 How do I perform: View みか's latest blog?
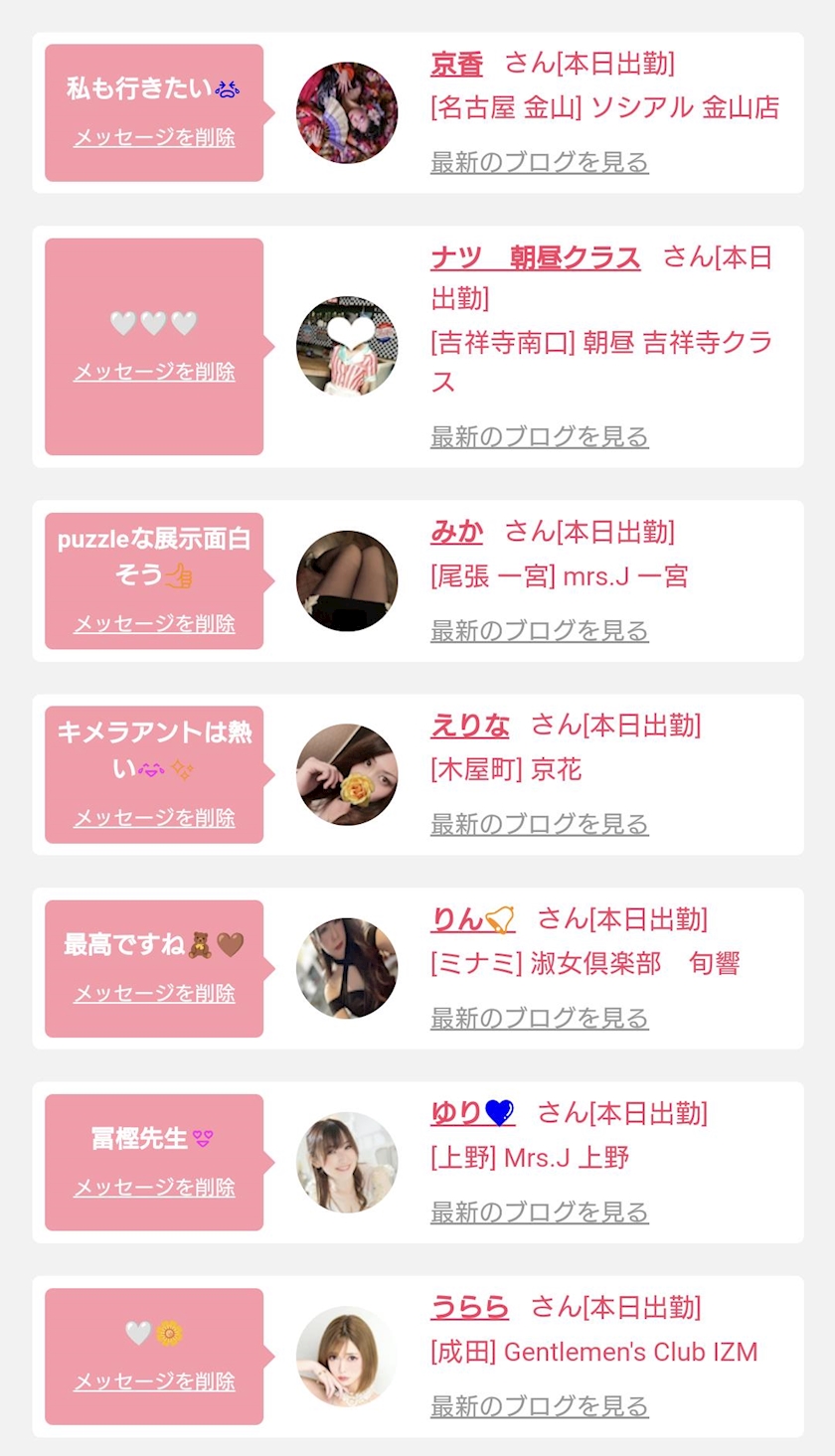539,630
